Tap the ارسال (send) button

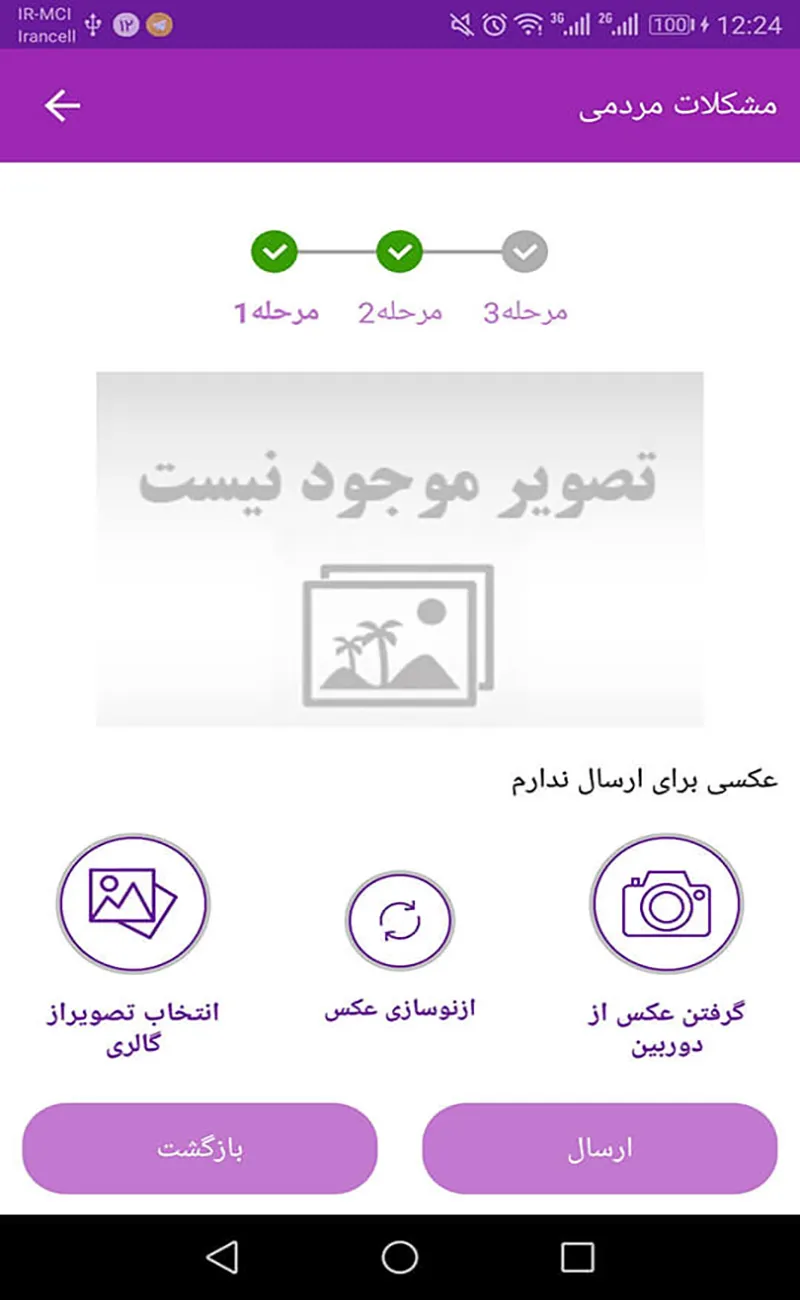[x=600, y=1149]
